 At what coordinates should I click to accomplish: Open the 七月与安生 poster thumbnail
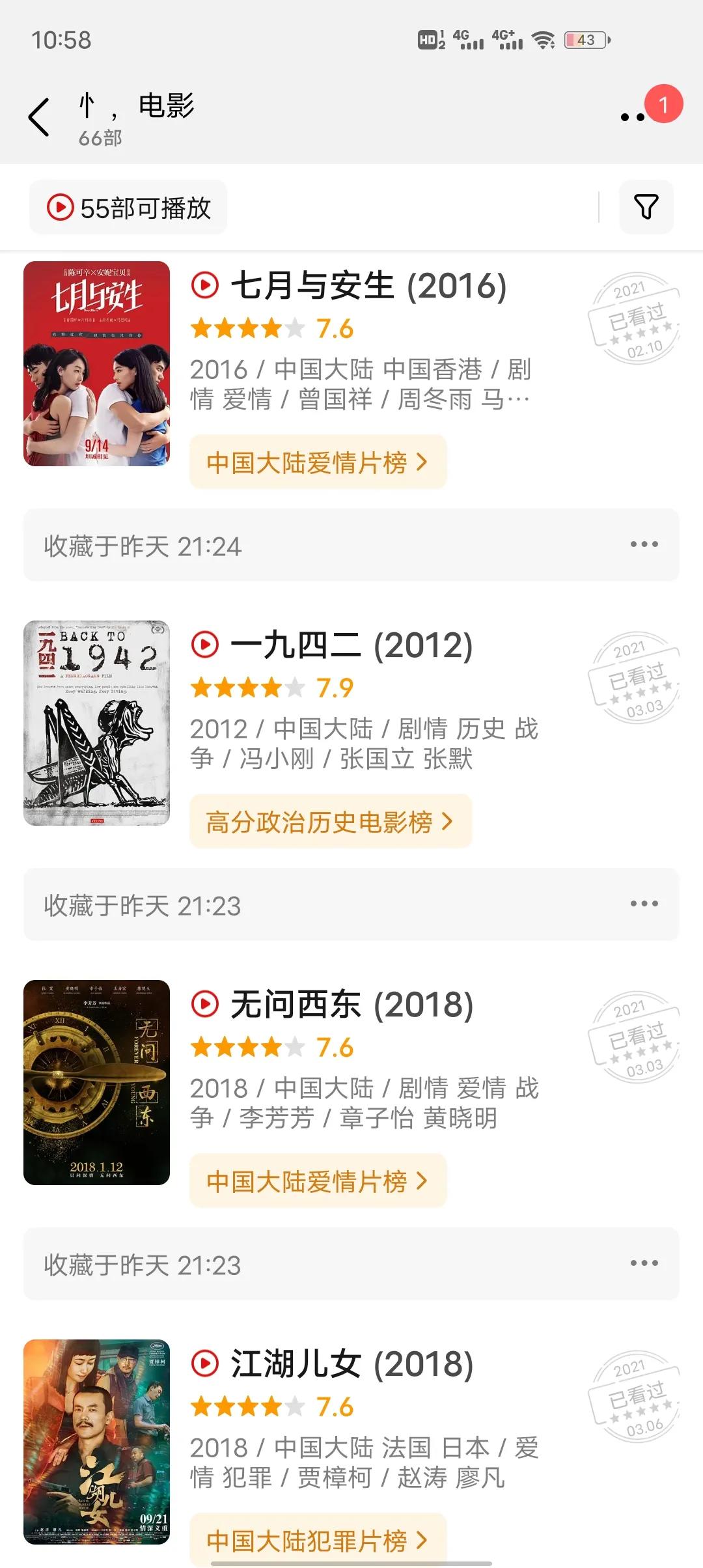click(x=95, y=363)
